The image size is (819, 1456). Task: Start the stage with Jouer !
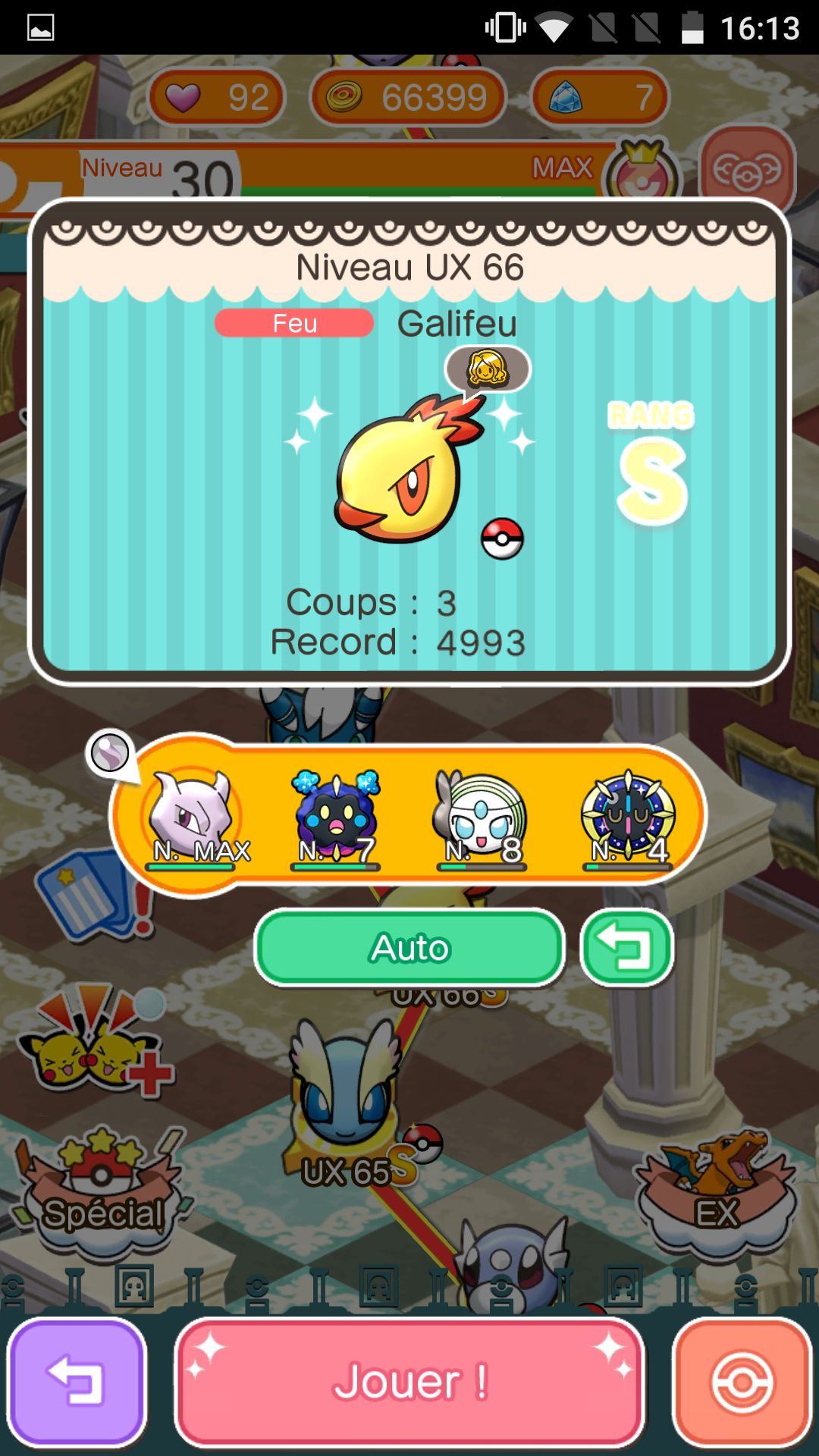pos(409,1381)
